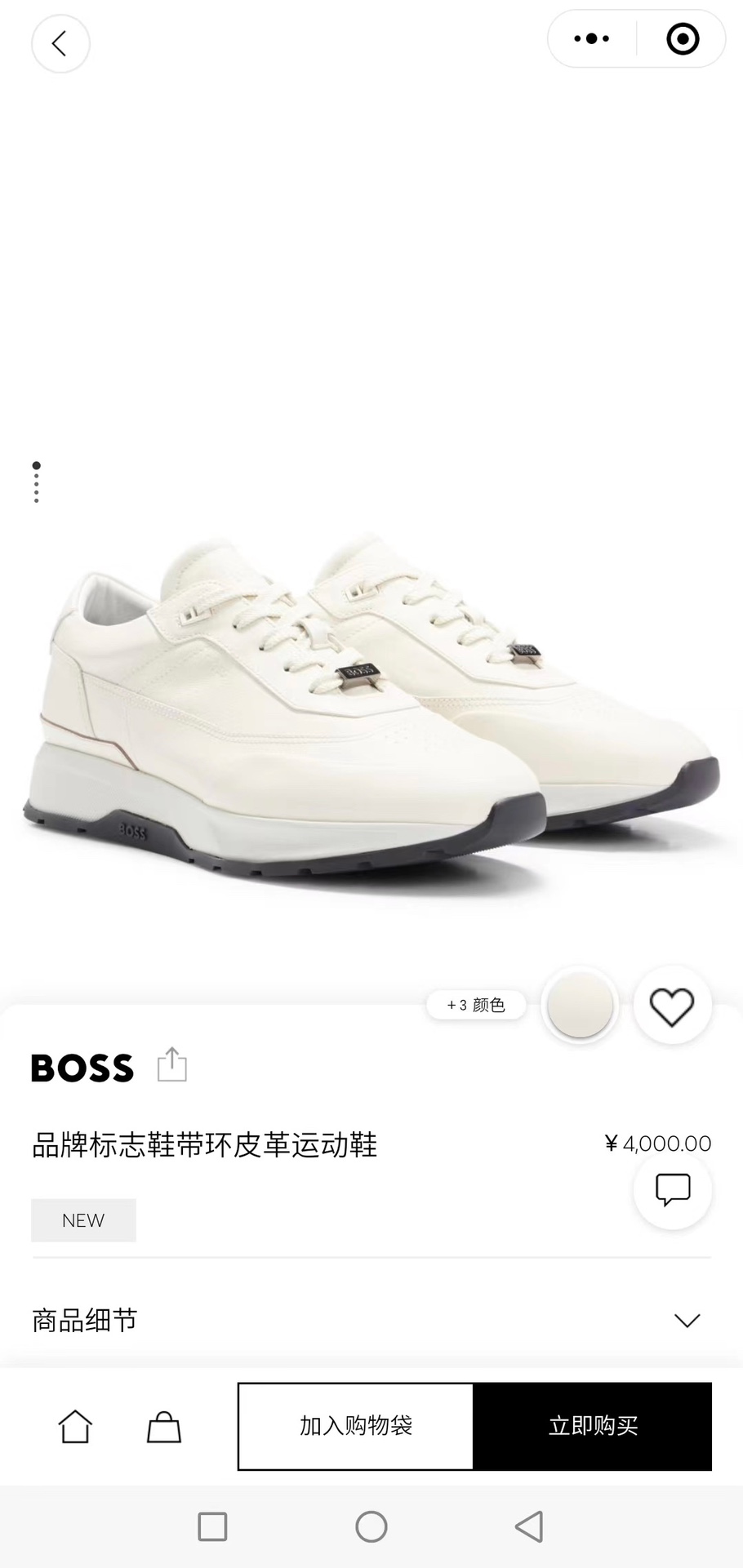This screenshot has height=1568, width=743.
Task: Tap 加入购物袋 to add to the bag
Action: [x=356, y=1426]
